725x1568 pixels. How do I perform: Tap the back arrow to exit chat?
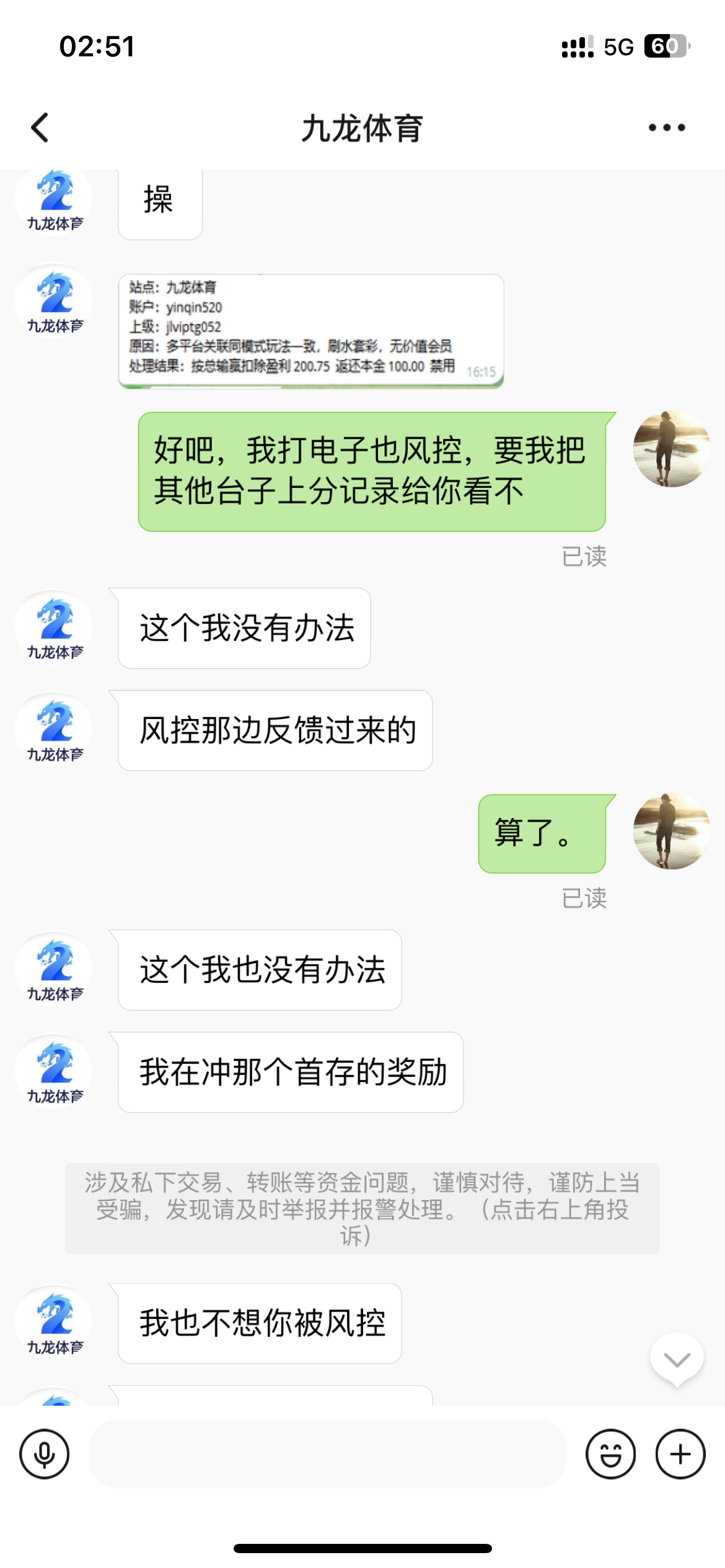(x=40, y=127)
